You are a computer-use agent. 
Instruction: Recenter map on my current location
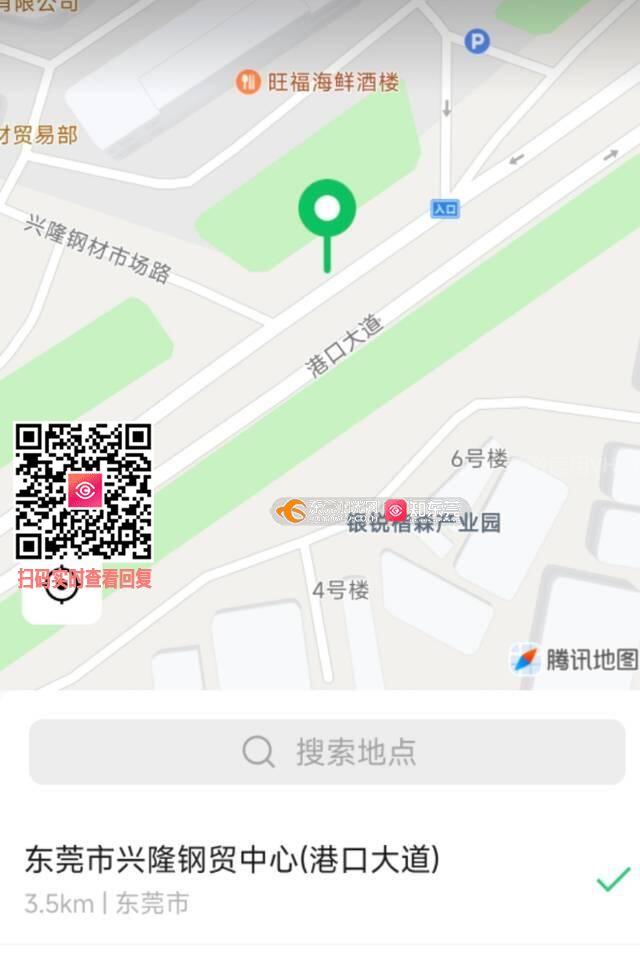[62, 590]
